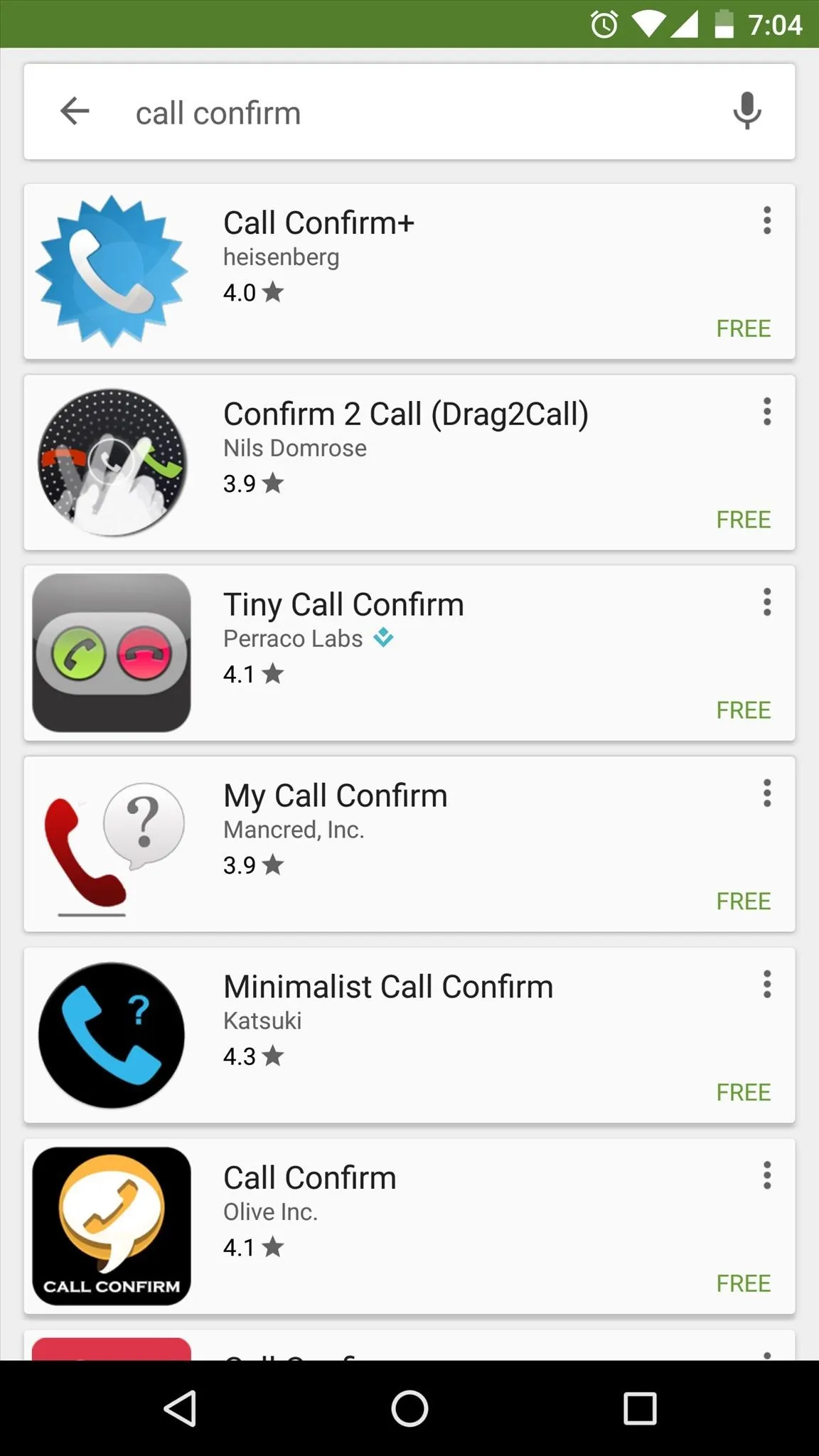View My Call Confirm by Mancred, Inc.
This screenshot has height=1456, width=819.
click(409, 845)
